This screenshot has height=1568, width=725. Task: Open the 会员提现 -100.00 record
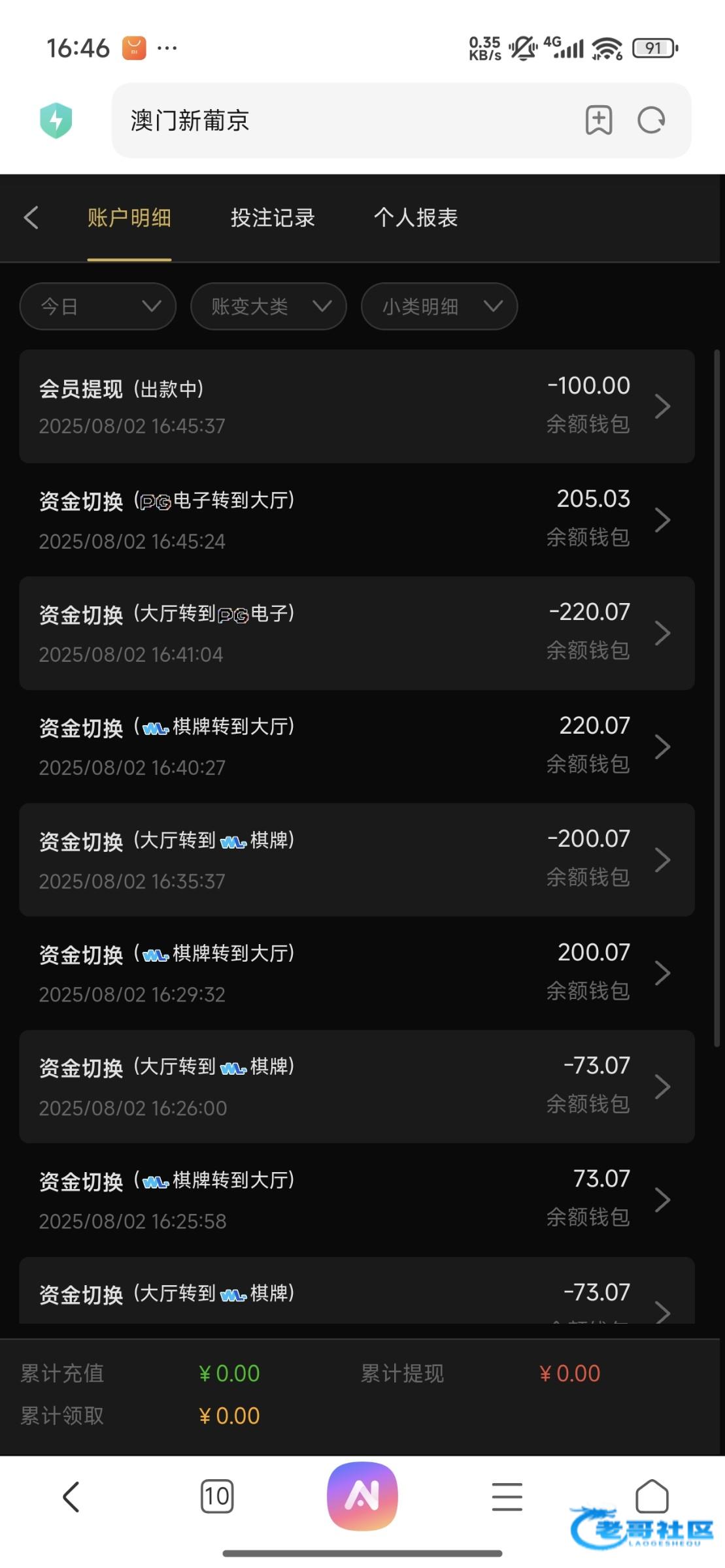[x=357, y=406]
